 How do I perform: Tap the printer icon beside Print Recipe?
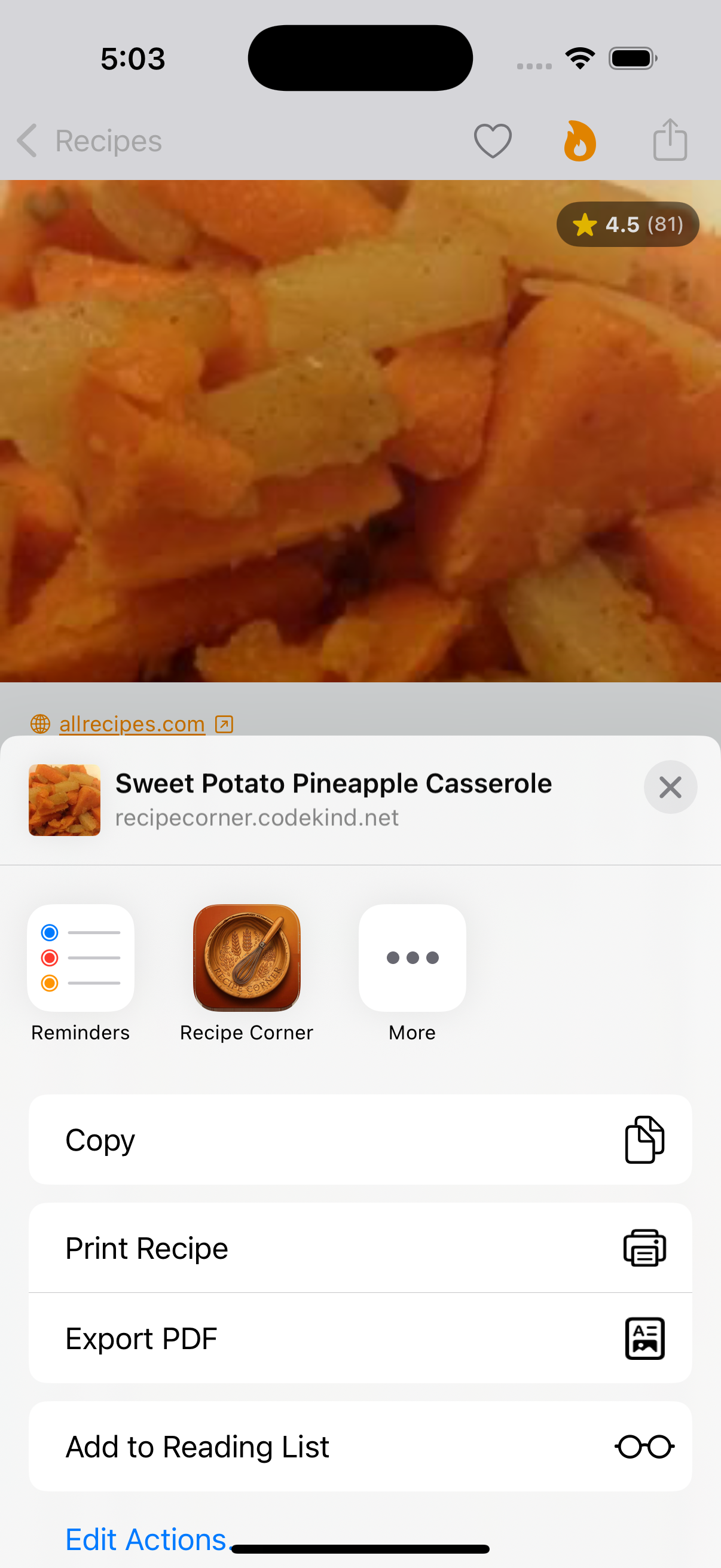(644, 1248)
